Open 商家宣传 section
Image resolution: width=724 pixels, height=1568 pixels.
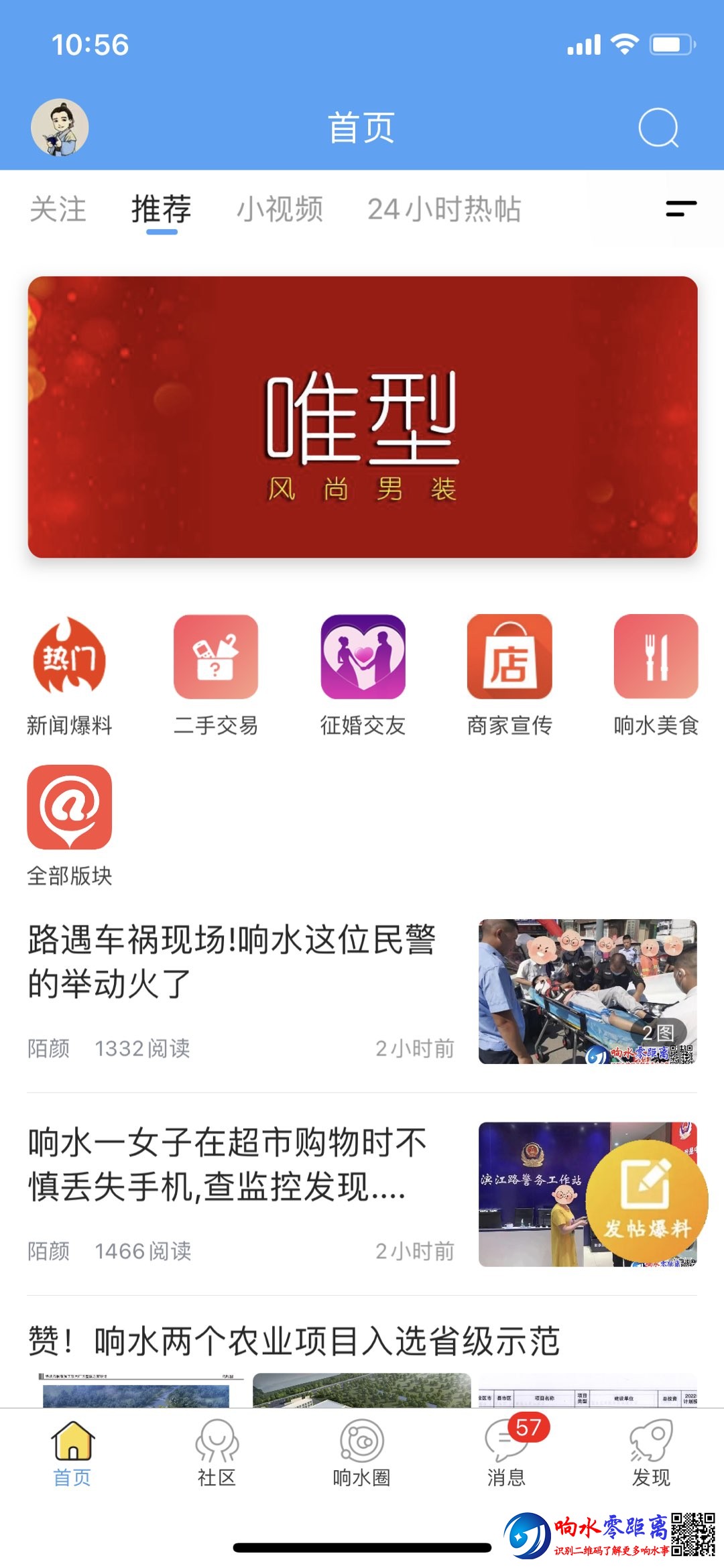pos(509,675)
